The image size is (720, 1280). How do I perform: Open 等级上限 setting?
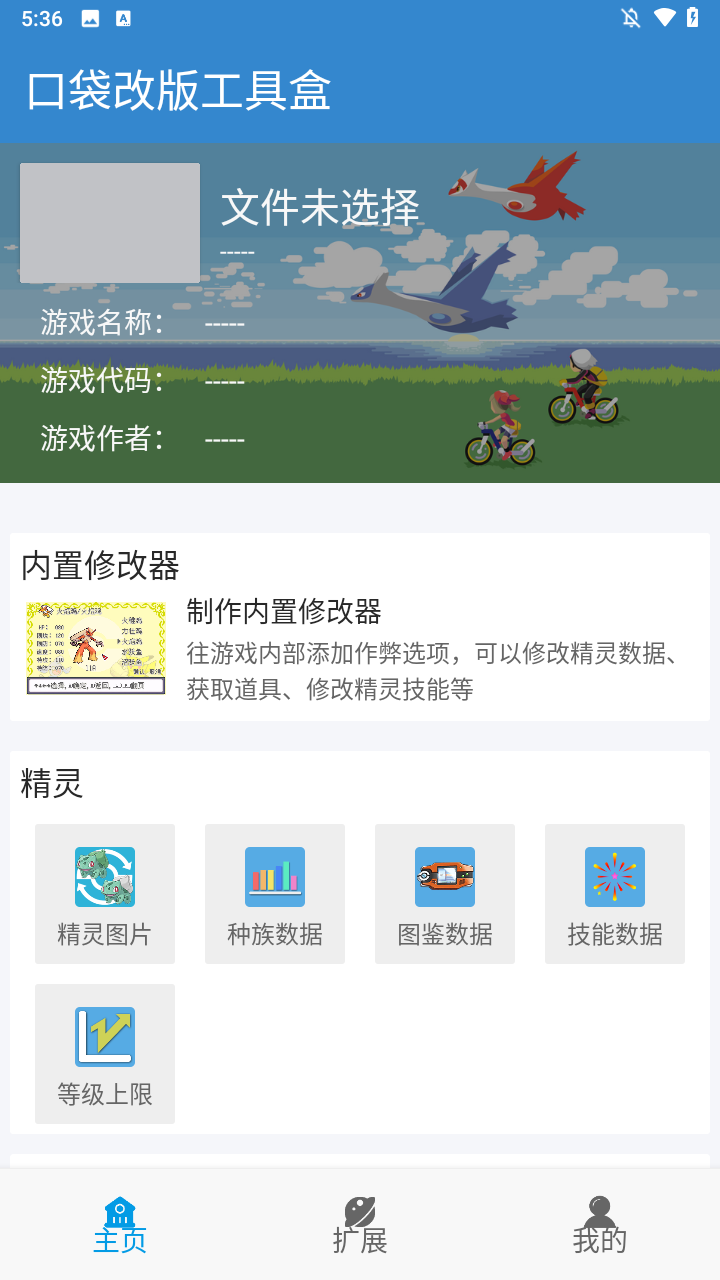[105, 1054]
